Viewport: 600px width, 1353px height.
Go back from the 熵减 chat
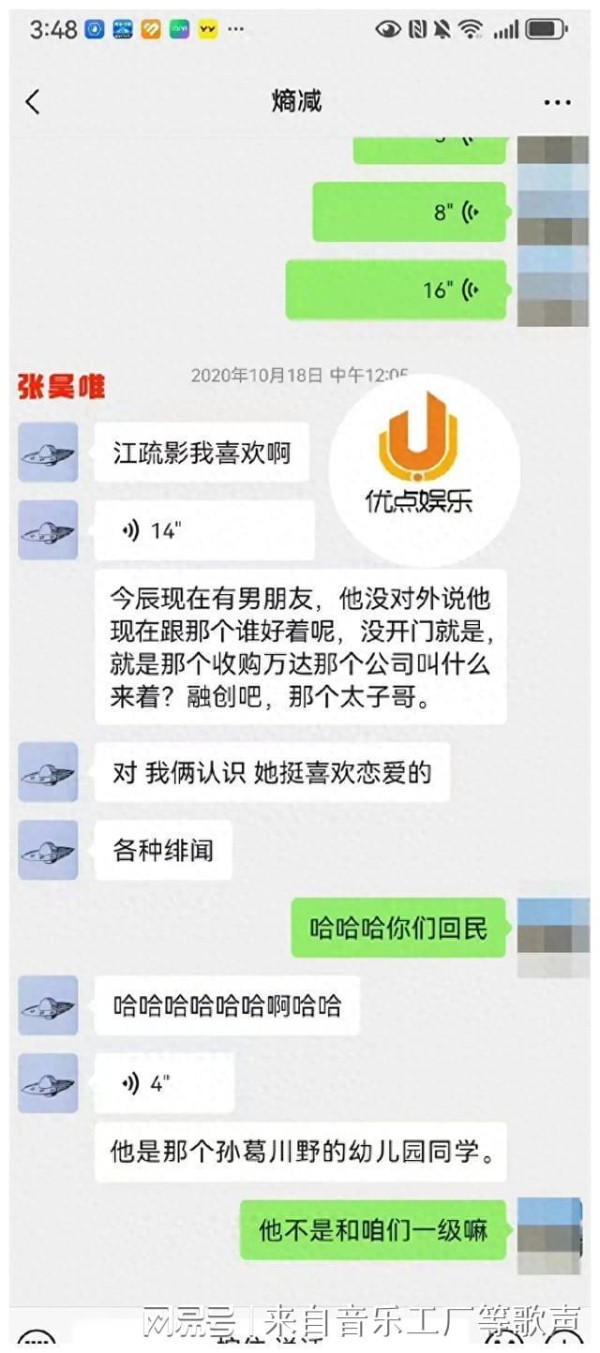click(33, 101)
